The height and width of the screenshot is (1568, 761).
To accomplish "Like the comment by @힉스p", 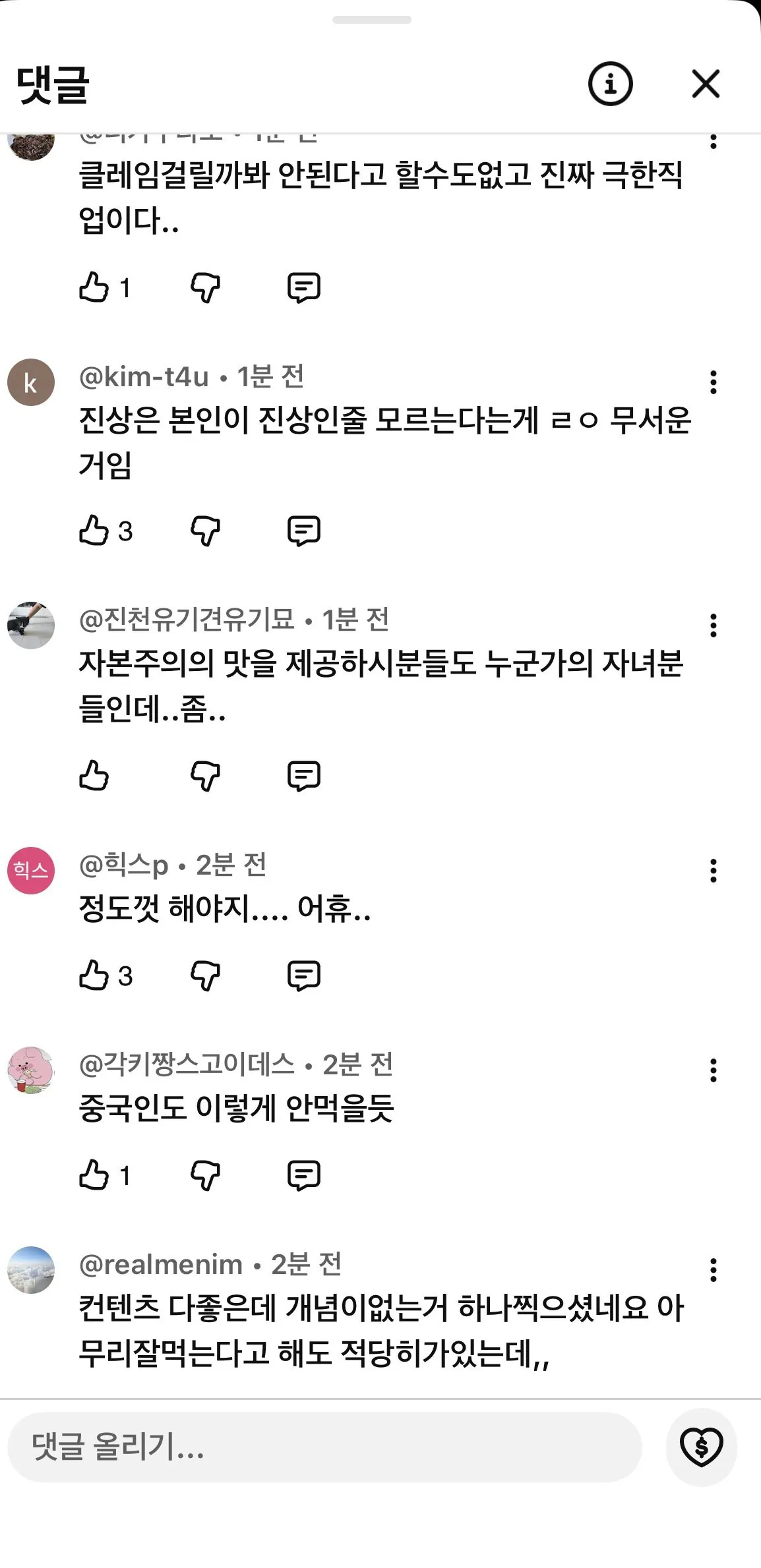I will point(94,975).
